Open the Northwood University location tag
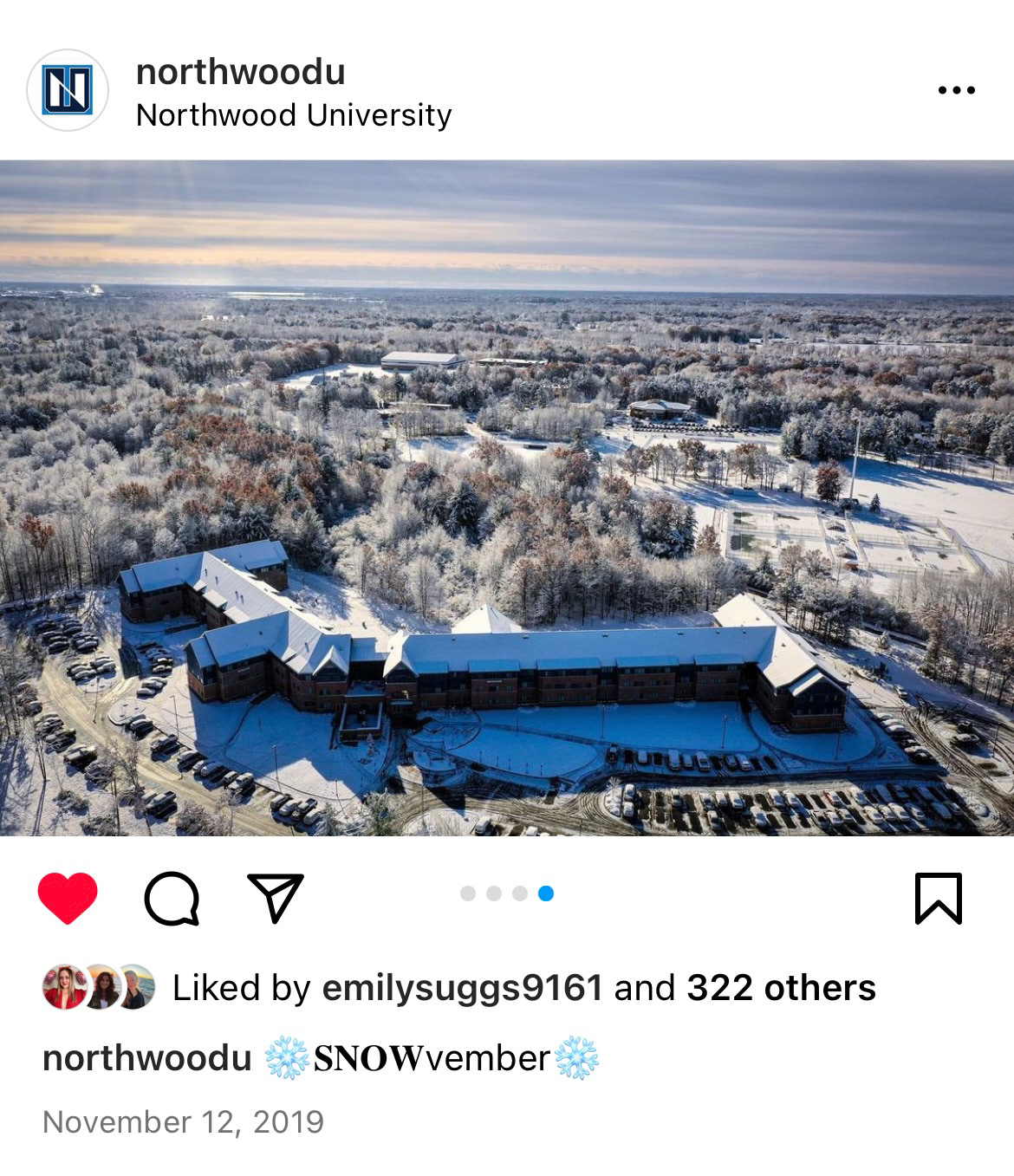1014x1176 pixels. pyautogui.click(x=294, y=115)
